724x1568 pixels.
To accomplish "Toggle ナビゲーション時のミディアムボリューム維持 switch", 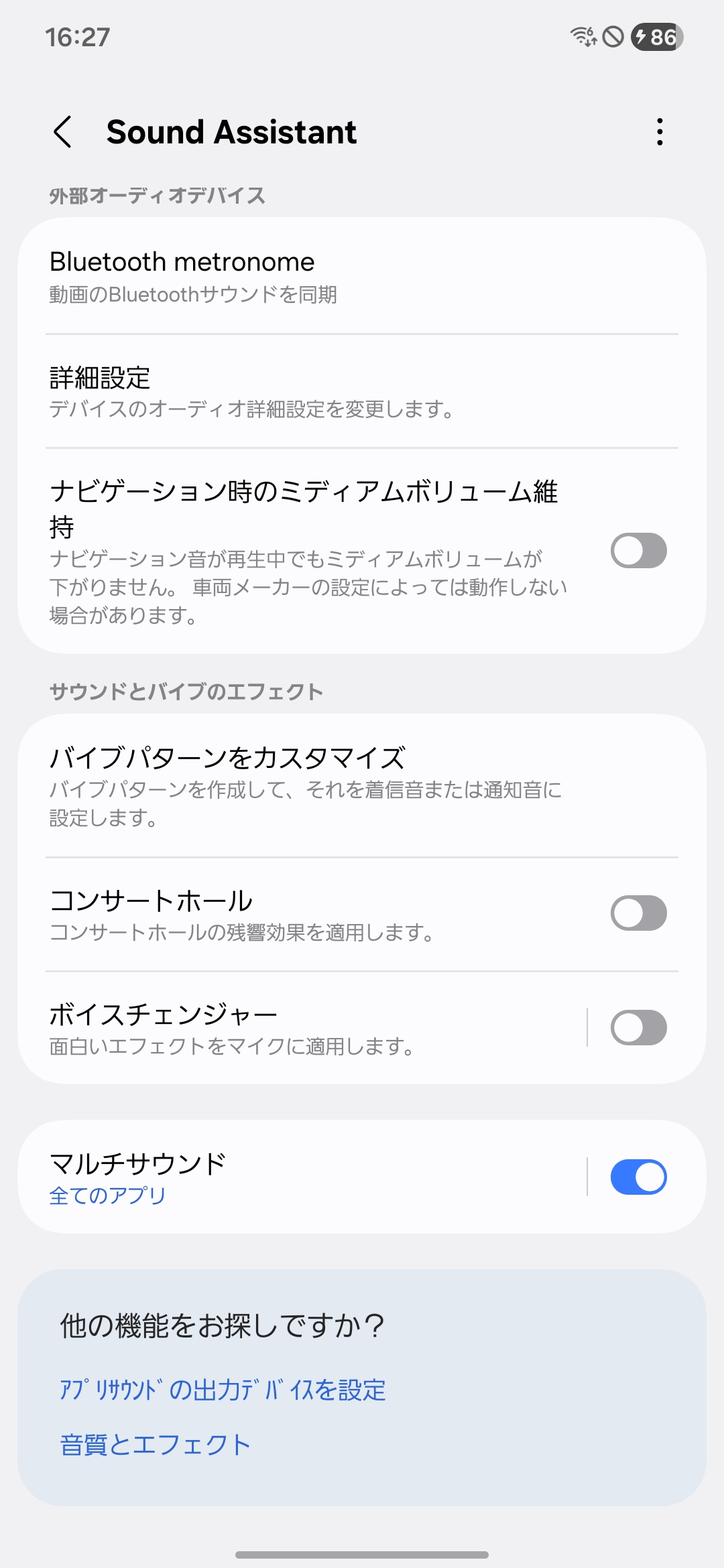I will pyautogui.click(x=638, y=551).
